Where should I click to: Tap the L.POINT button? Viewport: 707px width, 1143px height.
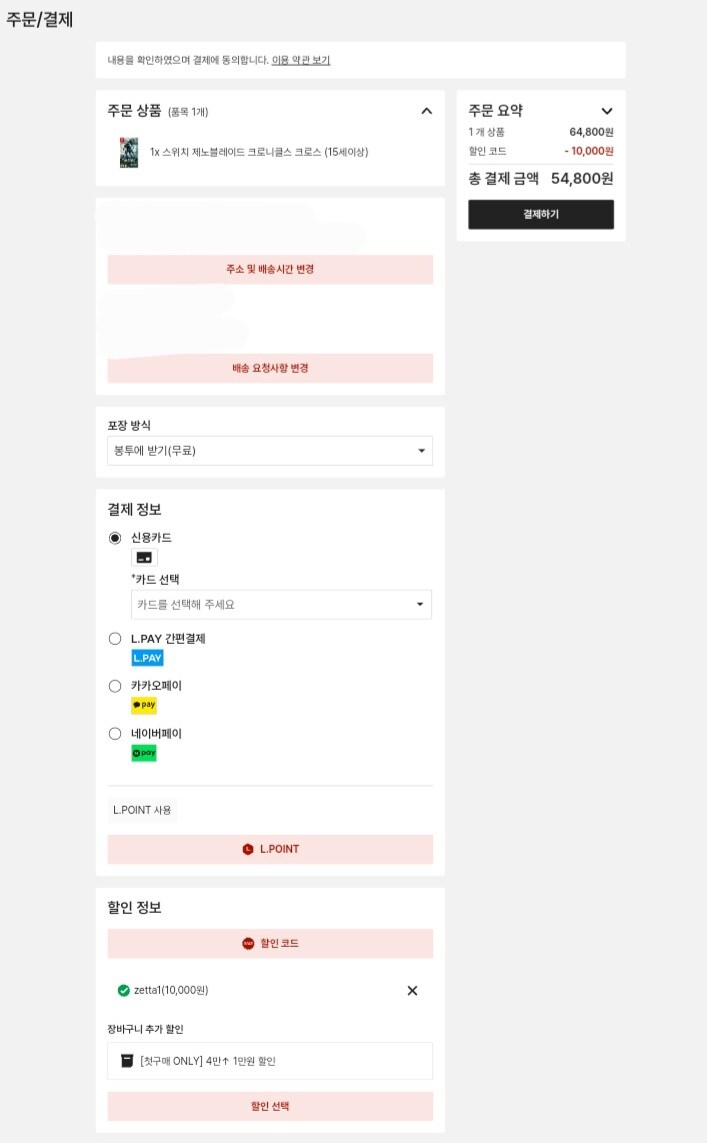click(270, 849)
